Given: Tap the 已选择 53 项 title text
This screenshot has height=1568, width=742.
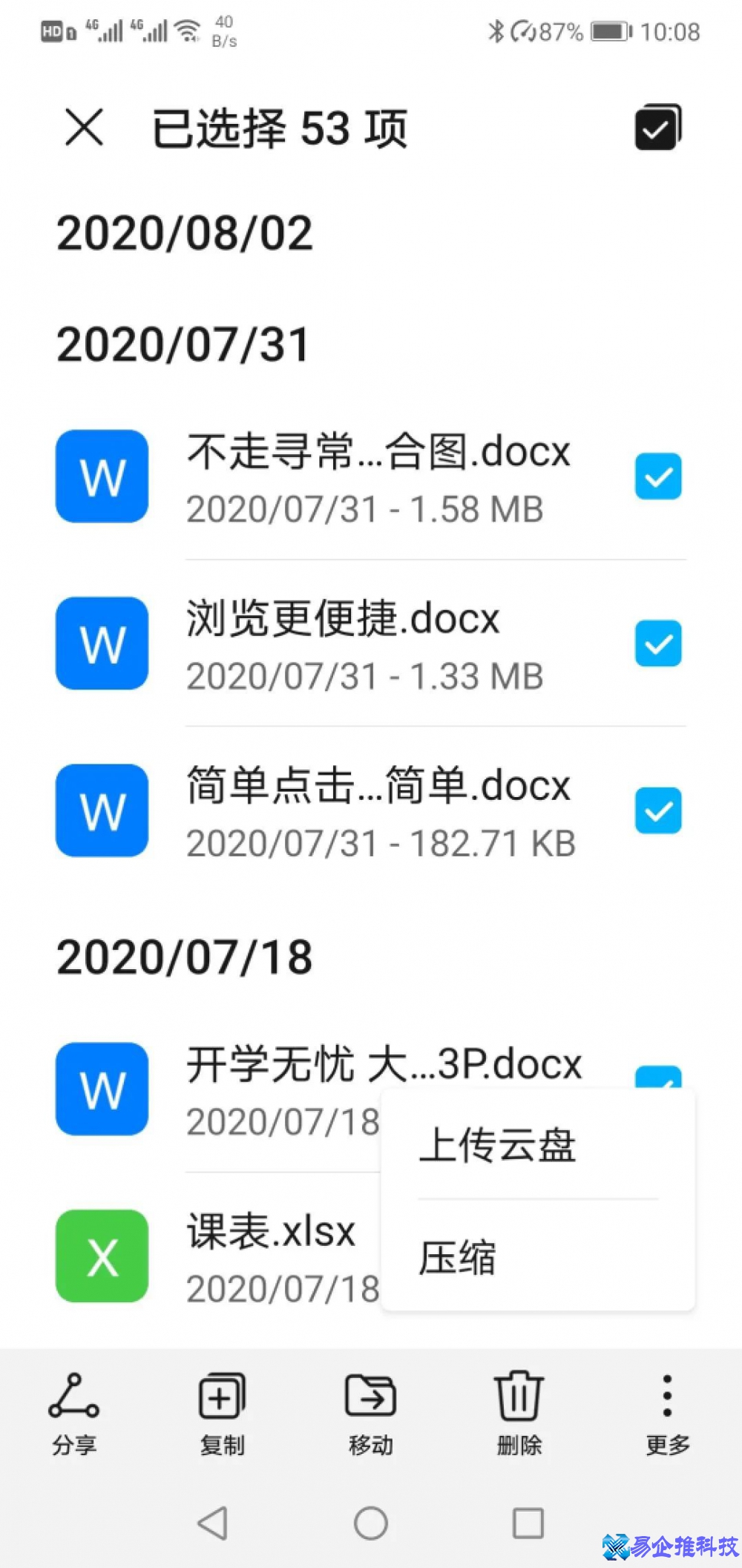Looking at the screenshot, I should pyautogui.click(x=278, y=128).
